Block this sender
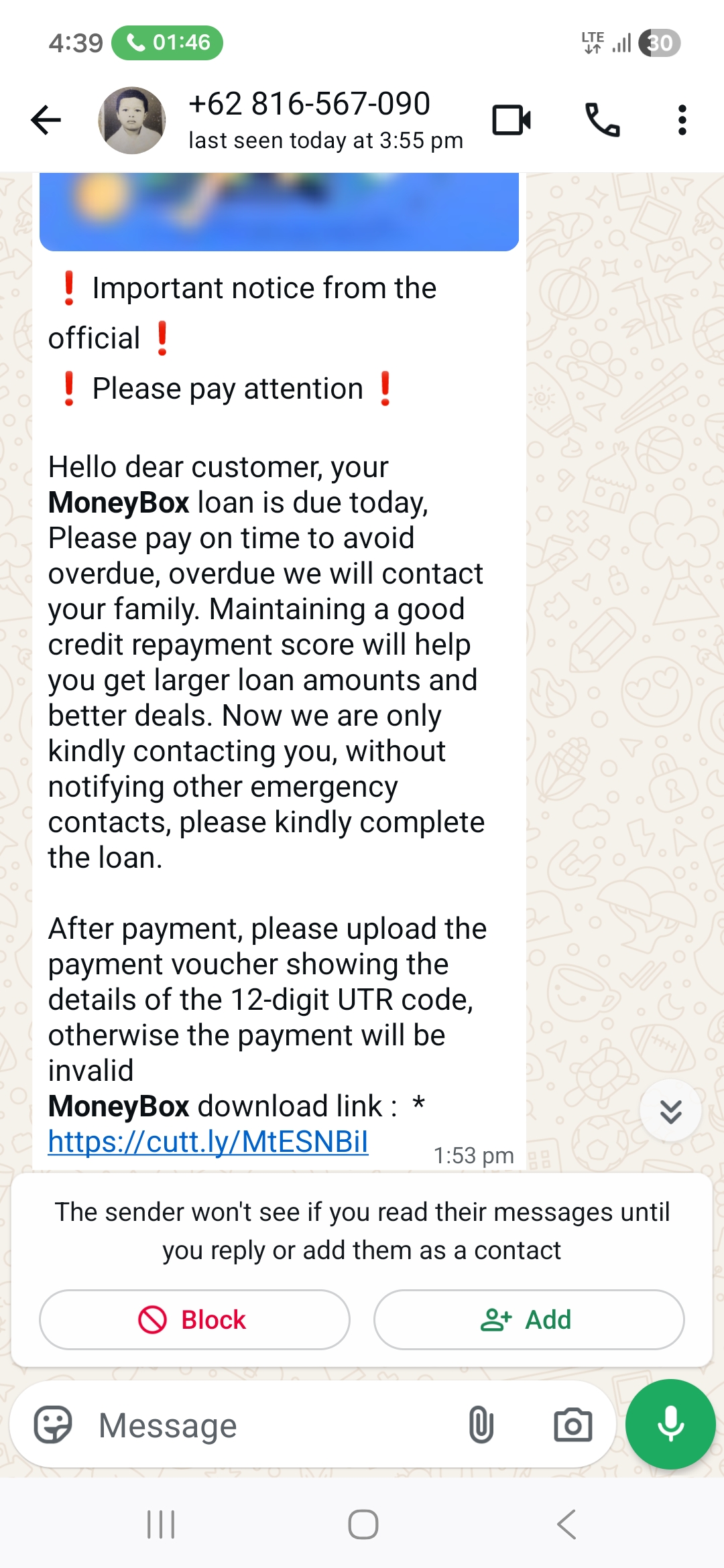The image size is (724, 1568). [194, 1319]
